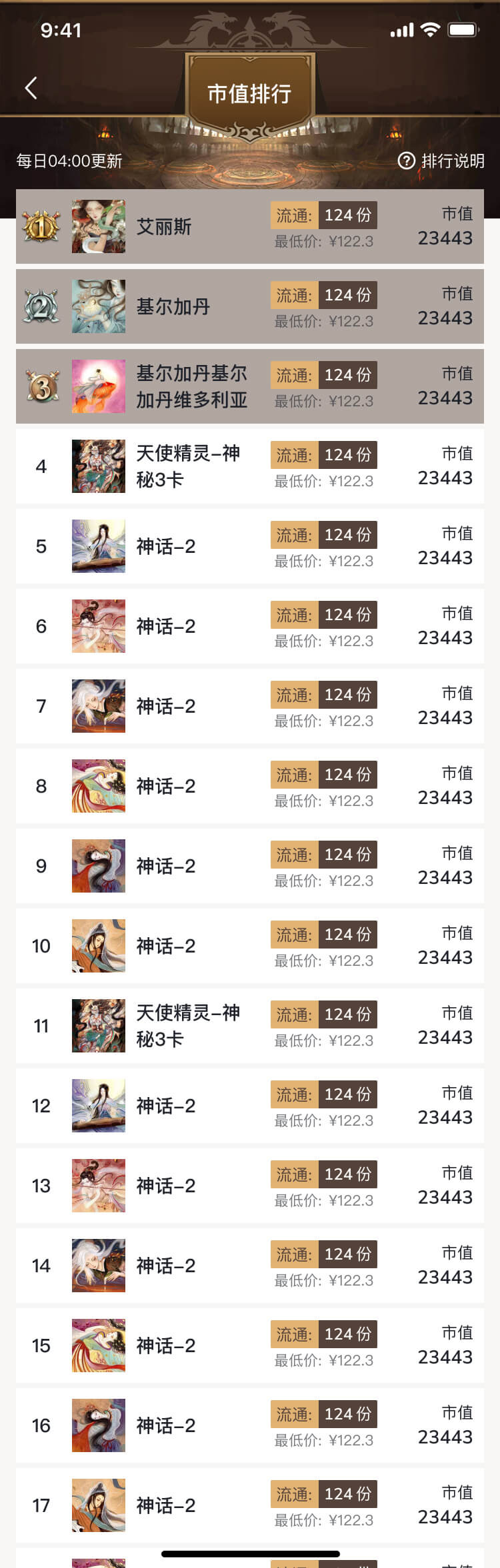The width and height of the screenshot is (500, 1568).
Task: Open the rank 16 神话-2 item
Action: coord(250,1425)
